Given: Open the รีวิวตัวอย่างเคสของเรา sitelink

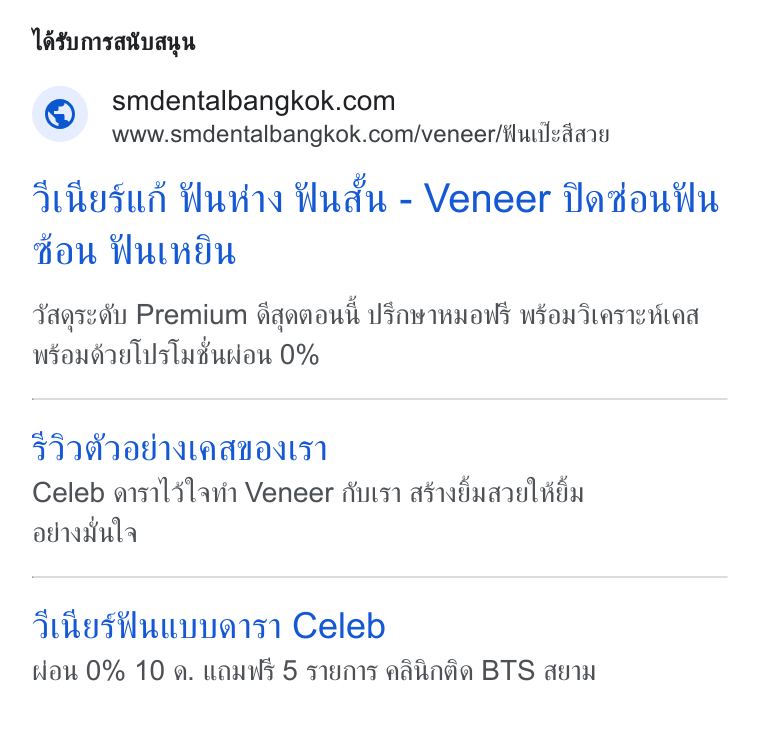Looking at the screenshot, I should click(x=180, y=448).
